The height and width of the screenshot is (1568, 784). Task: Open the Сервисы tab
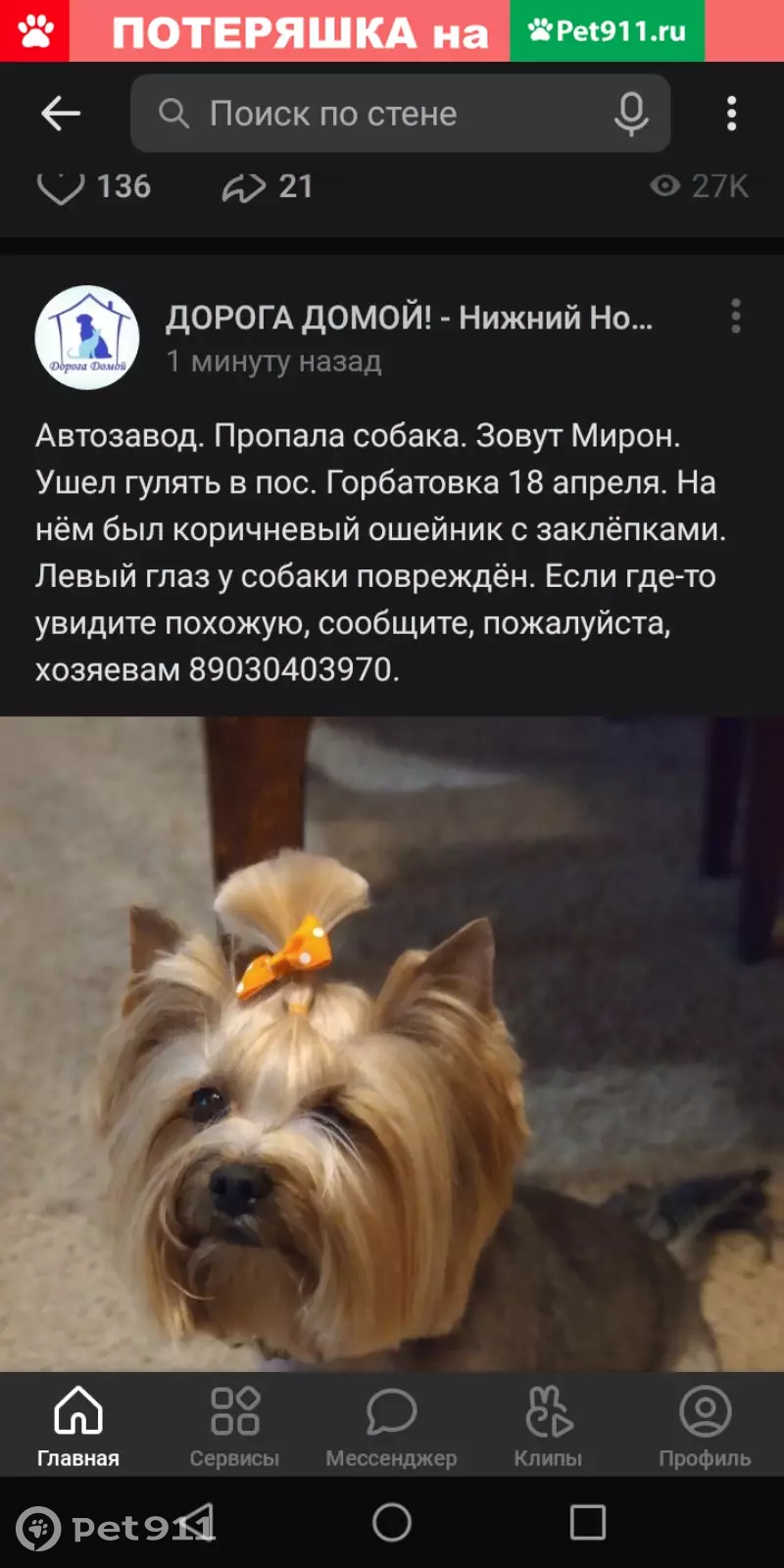click(x=235, y=1426)
